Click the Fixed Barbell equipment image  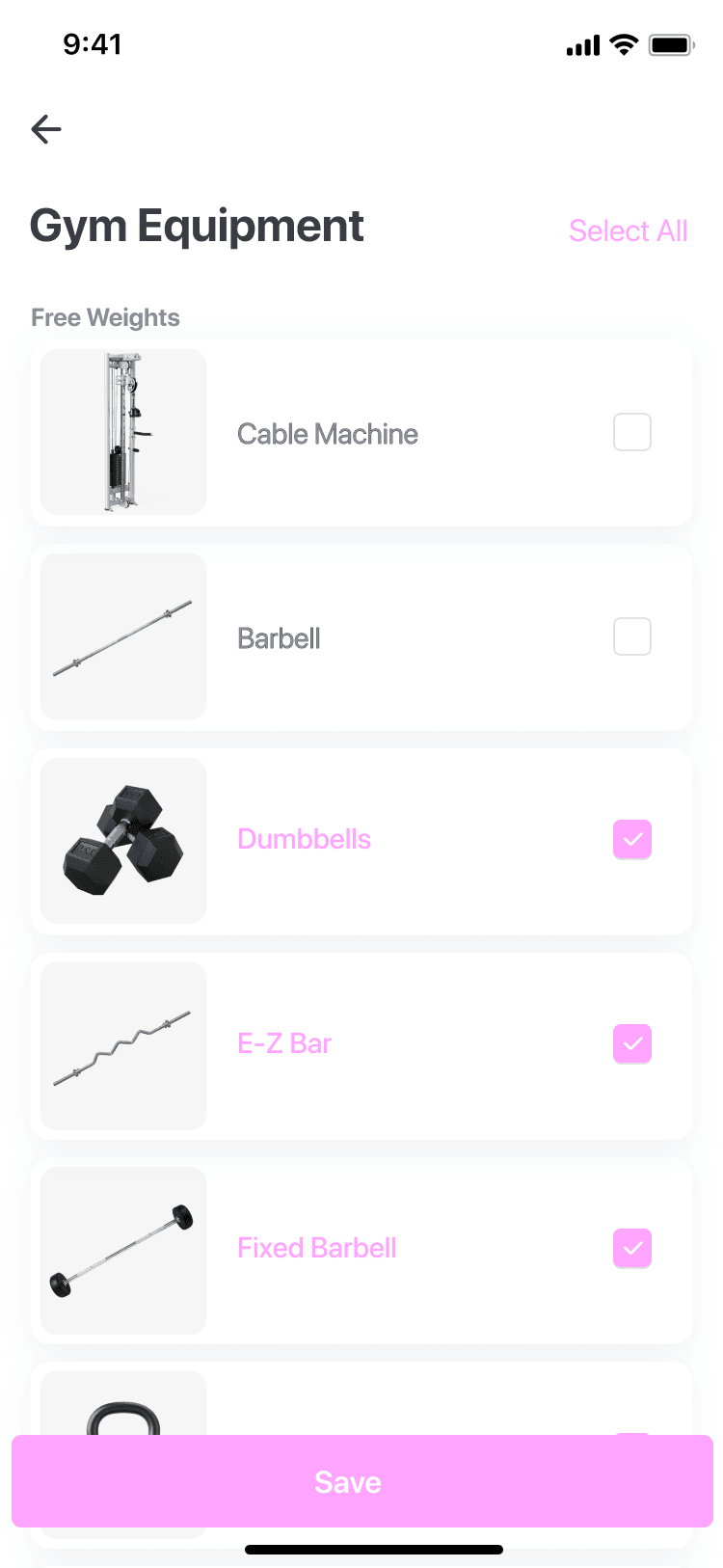121,1249
